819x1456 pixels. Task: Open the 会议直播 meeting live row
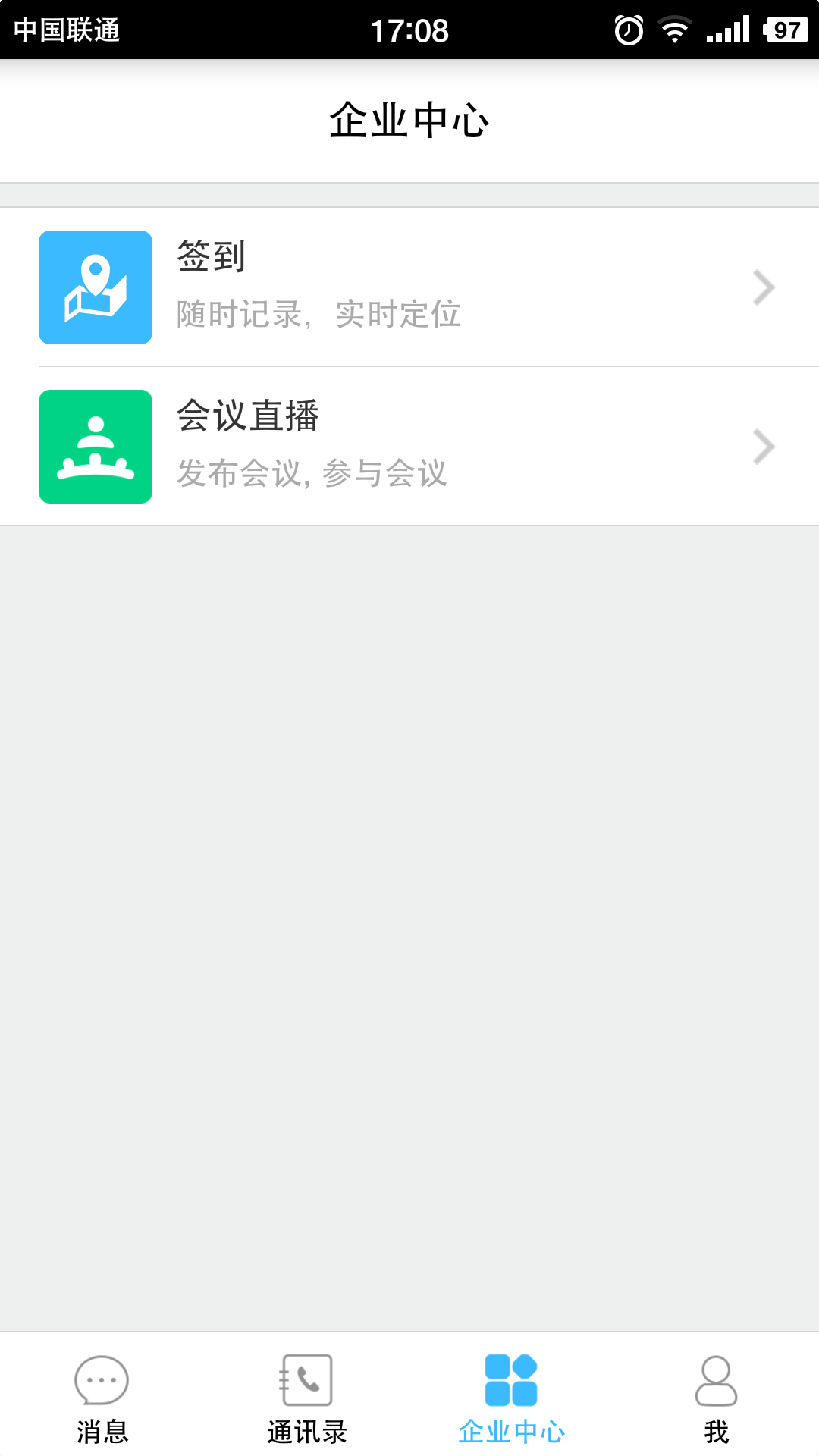click(x=409, y=446)
